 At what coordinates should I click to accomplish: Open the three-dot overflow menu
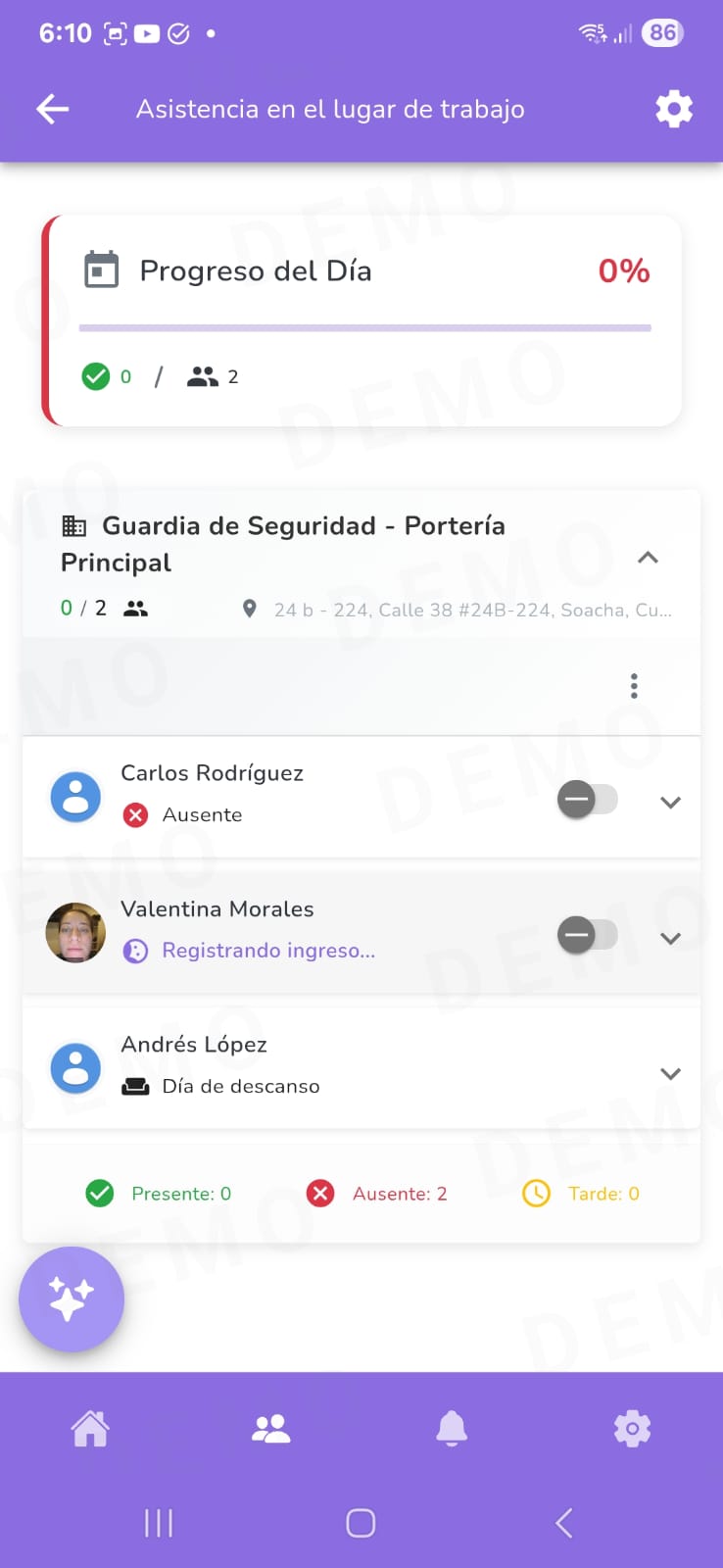point(634,686)
